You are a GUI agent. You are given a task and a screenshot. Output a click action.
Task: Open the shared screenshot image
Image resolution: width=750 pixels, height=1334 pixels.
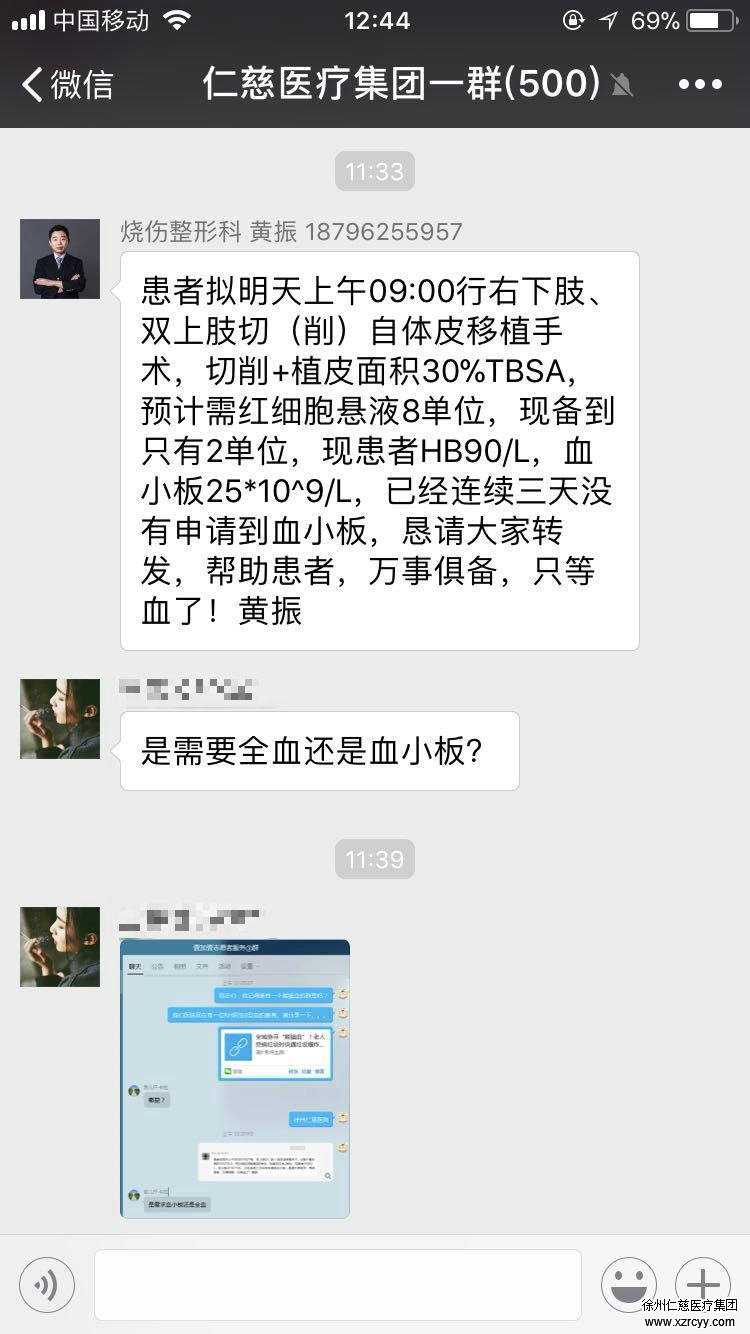pyautogui.click(x=235, y=1078)
